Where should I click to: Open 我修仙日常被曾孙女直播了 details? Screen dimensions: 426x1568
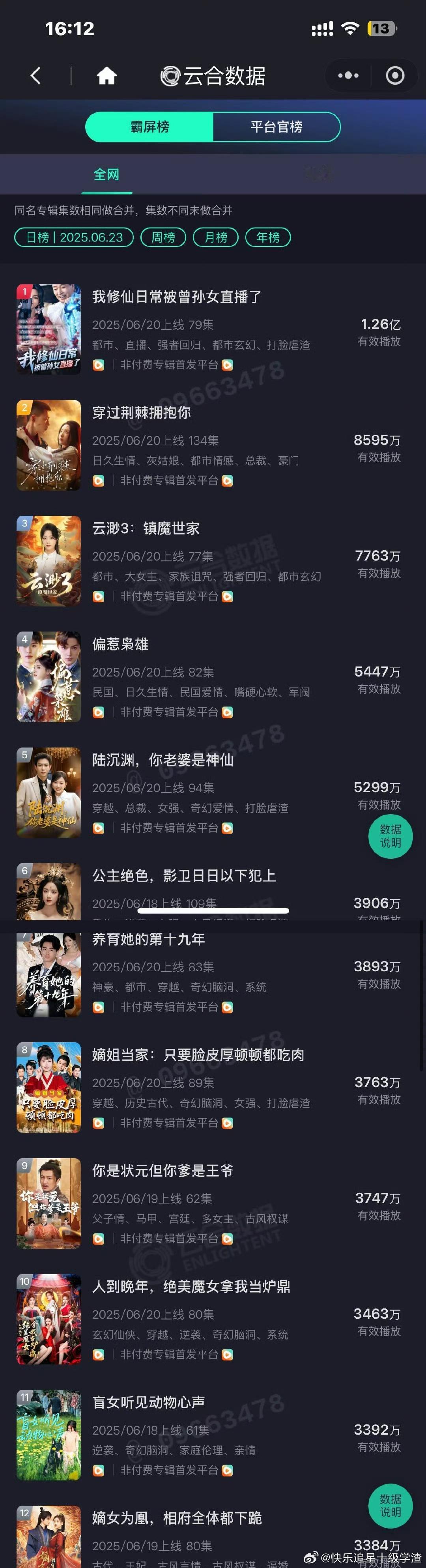click(176, 296)
